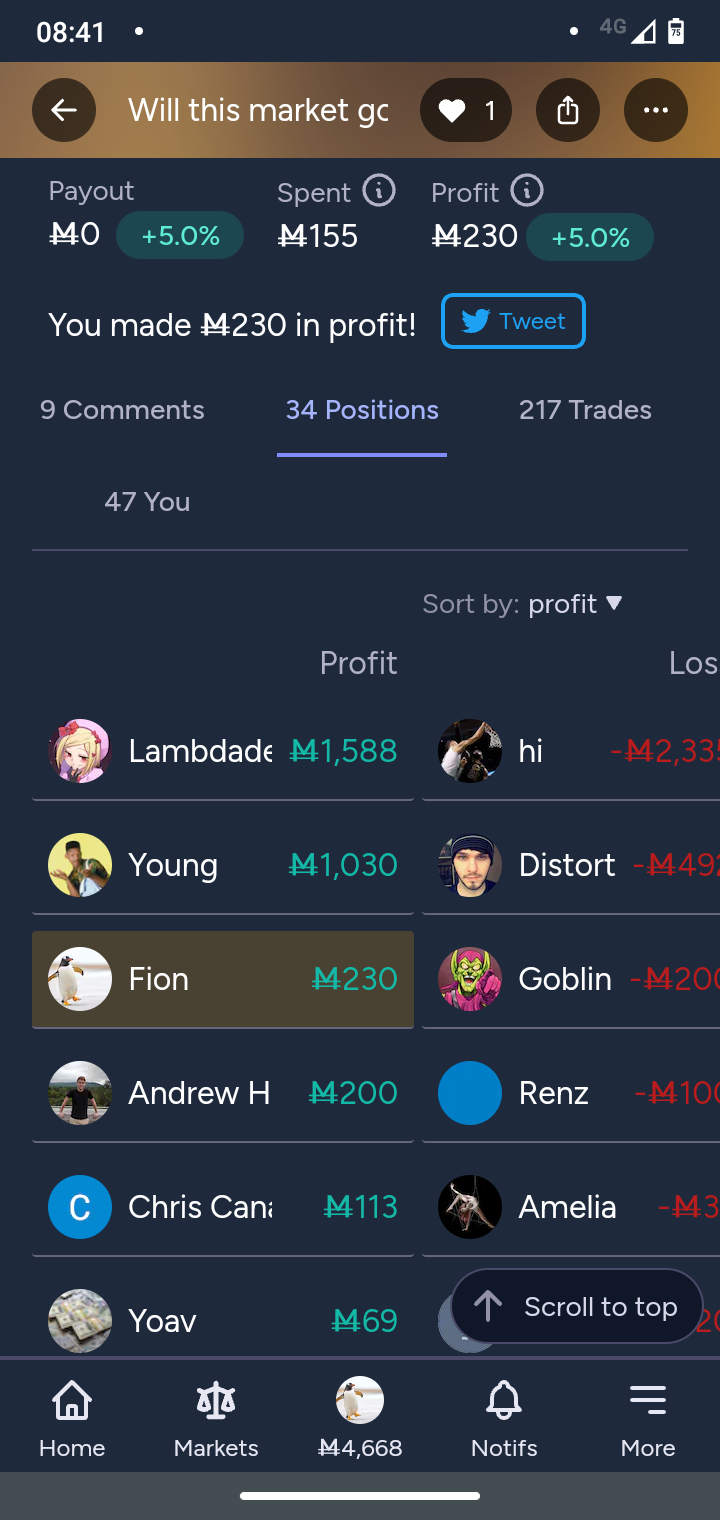
Task: Open Lambdade's position row
Action: point(223,751)
